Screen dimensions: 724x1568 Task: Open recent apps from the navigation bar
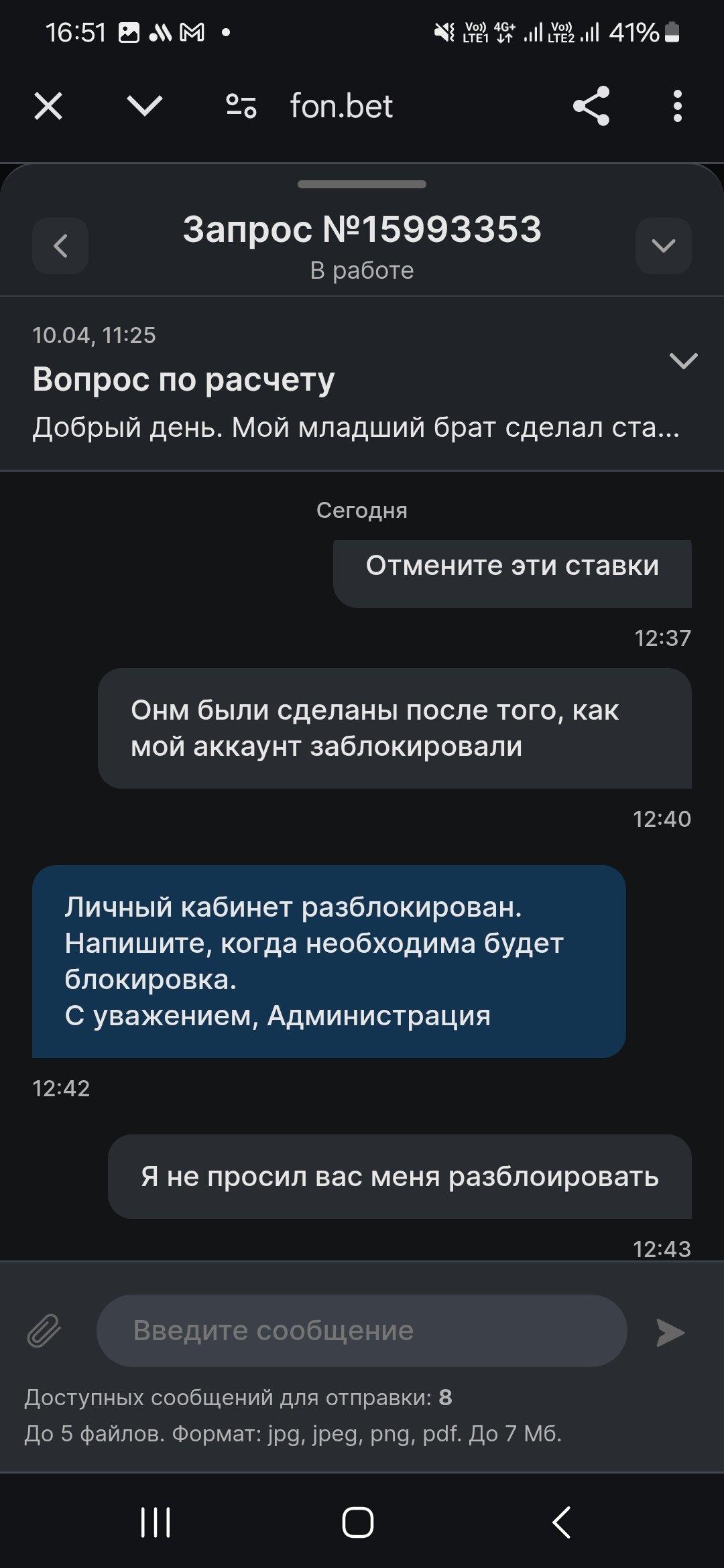pos(156,1522)
